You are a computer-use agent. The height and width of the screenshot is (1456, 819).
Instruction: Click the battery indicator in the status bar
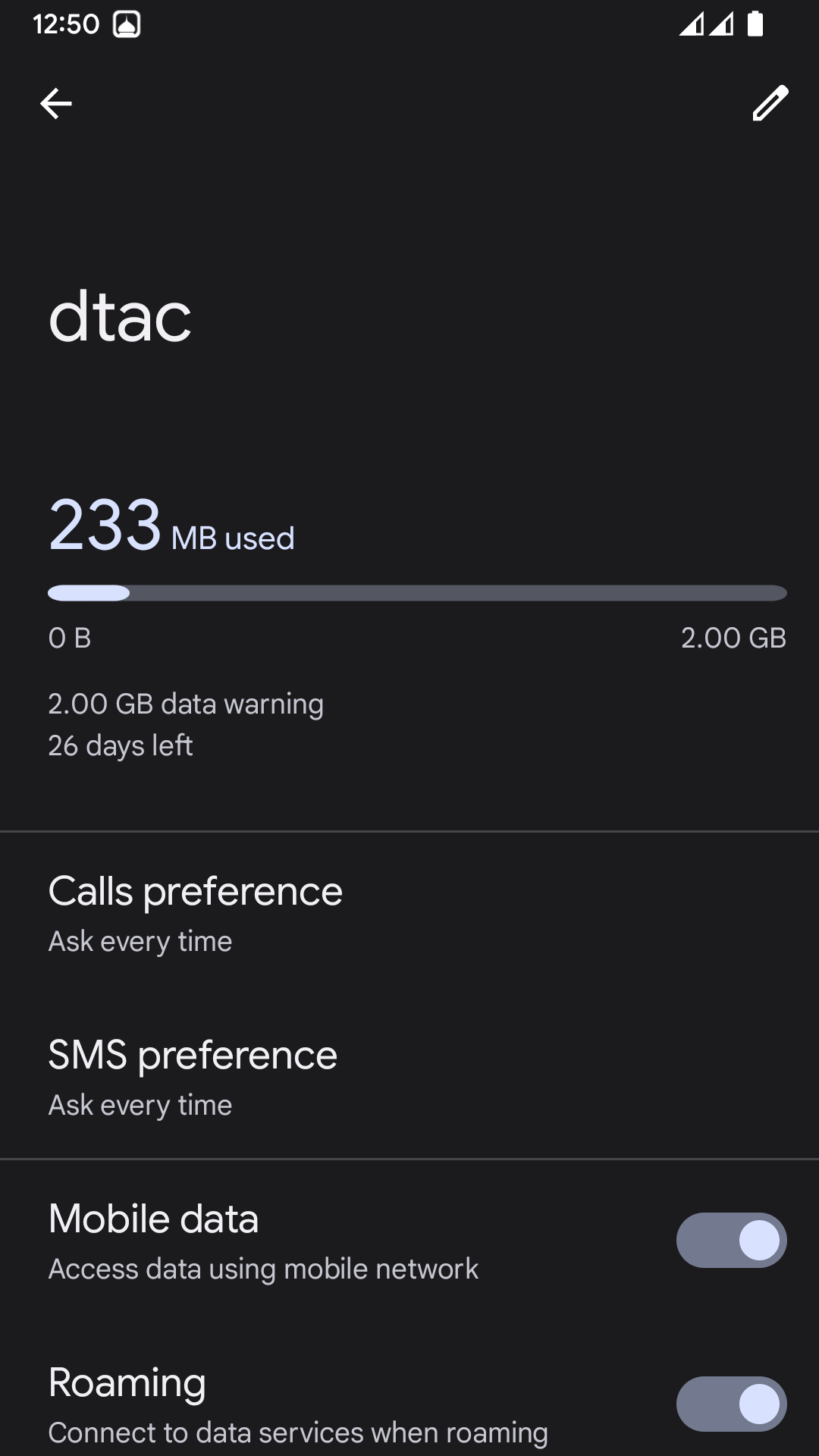click(x=756, y=24)
